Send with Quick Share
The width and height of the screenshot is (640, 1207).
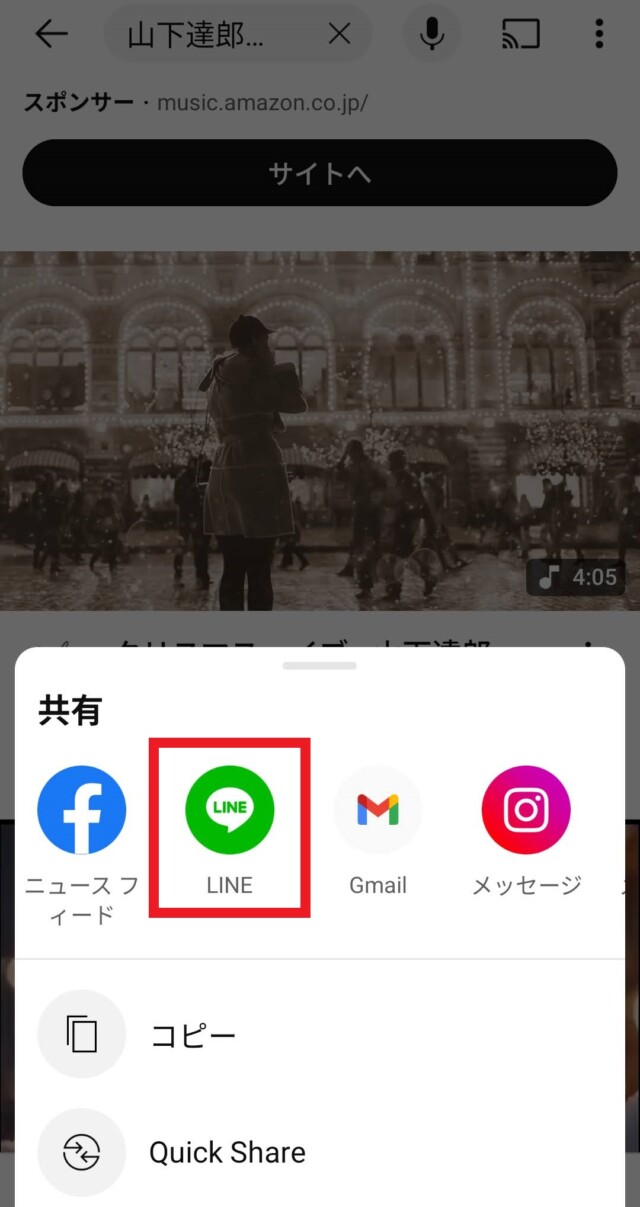tap(82, 1153)
